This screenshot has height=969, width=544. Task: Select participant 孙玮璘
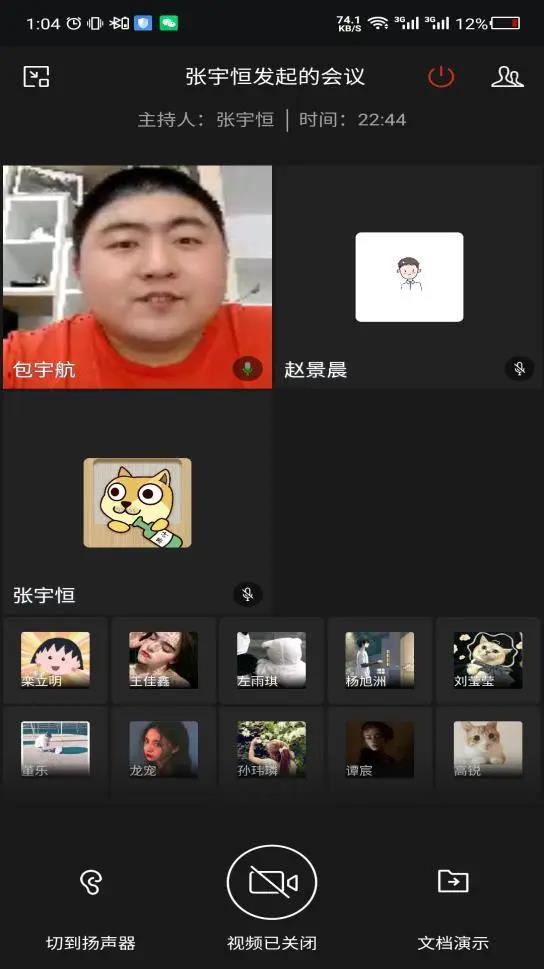[x=271, y=749]
